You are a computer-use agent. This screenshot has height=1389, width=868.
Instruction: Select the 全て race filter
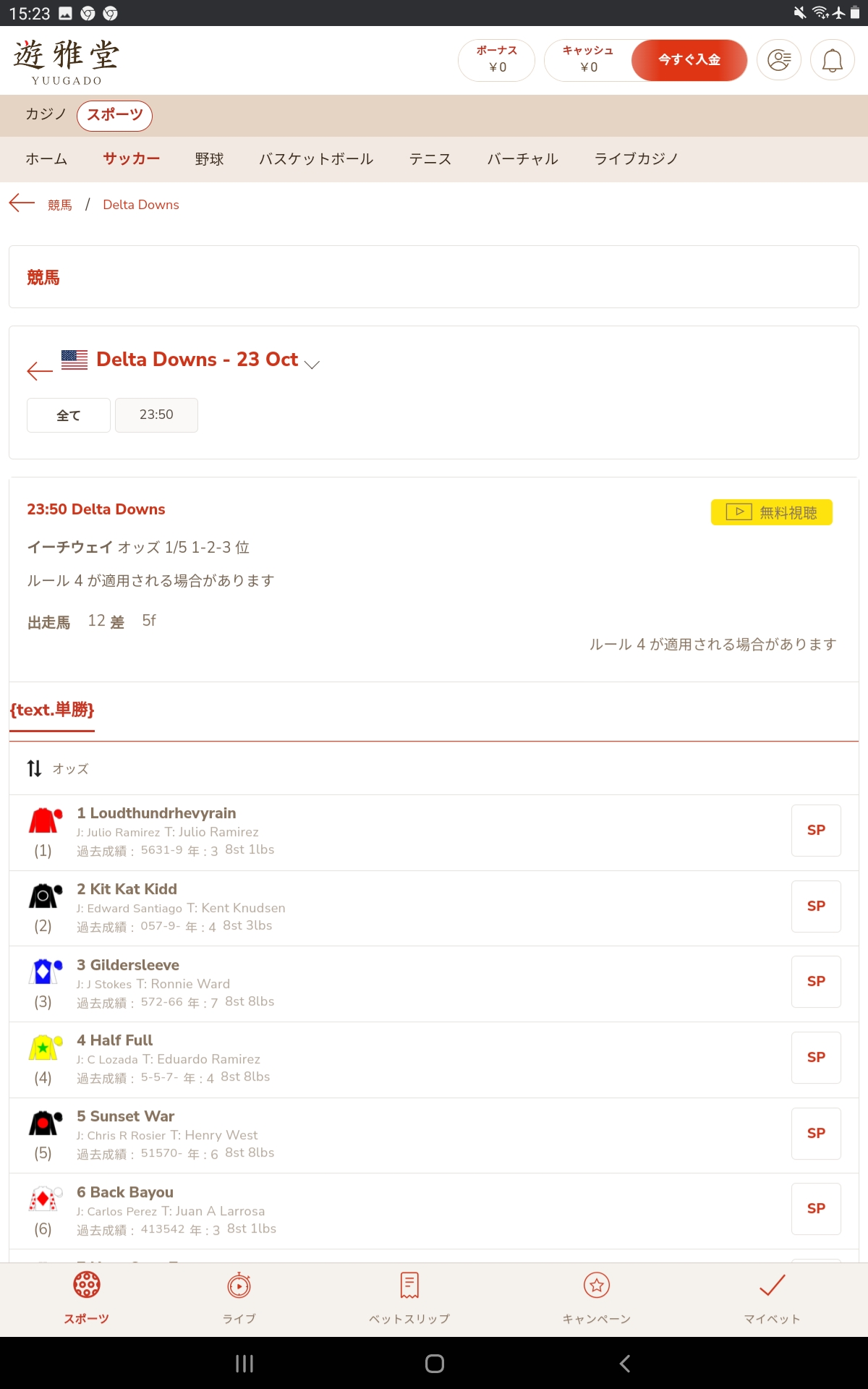click(69, 415)
